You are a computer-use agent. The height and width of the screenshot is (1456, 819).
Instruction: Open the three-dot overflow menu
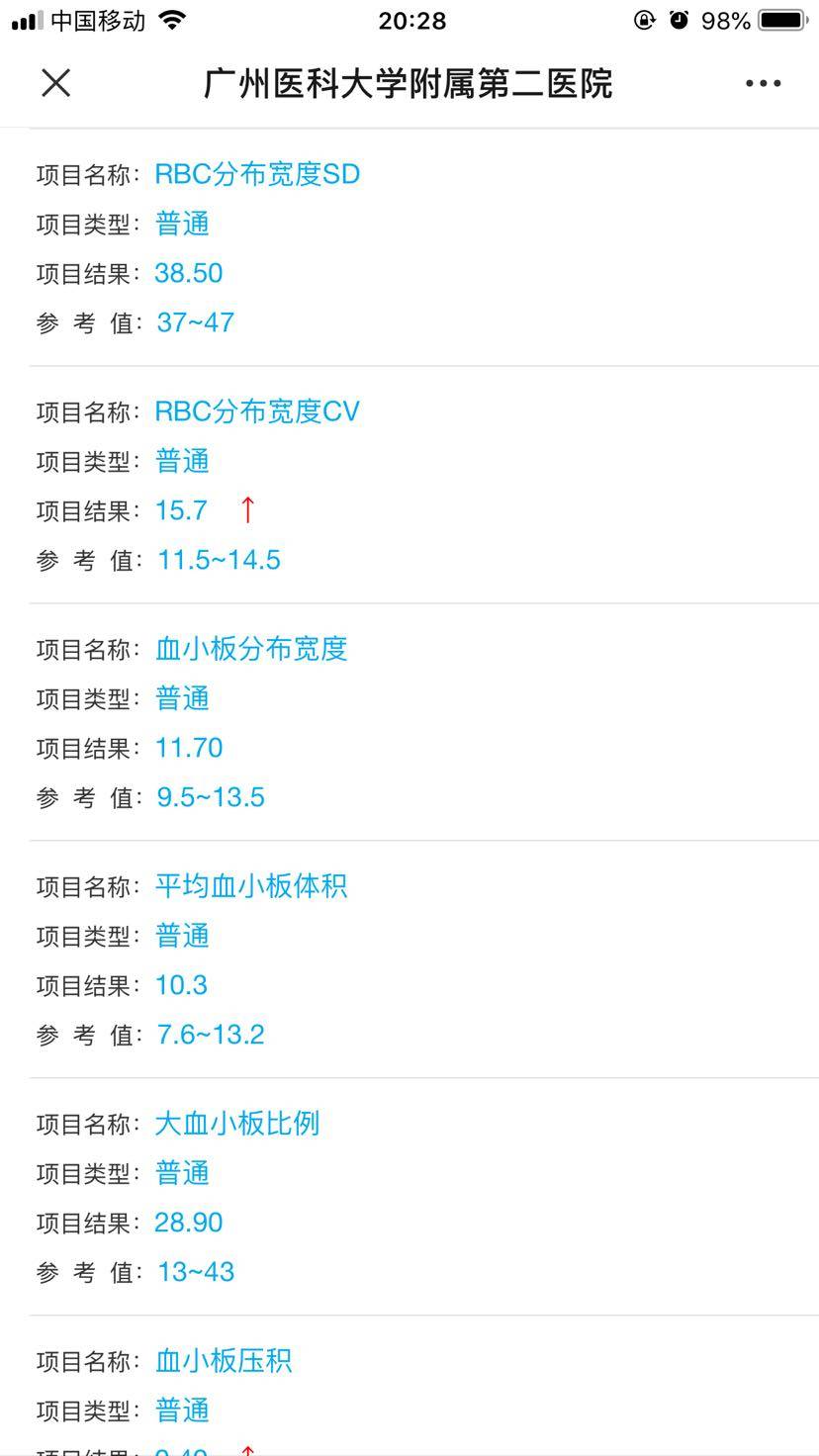(x=763, y=83)
